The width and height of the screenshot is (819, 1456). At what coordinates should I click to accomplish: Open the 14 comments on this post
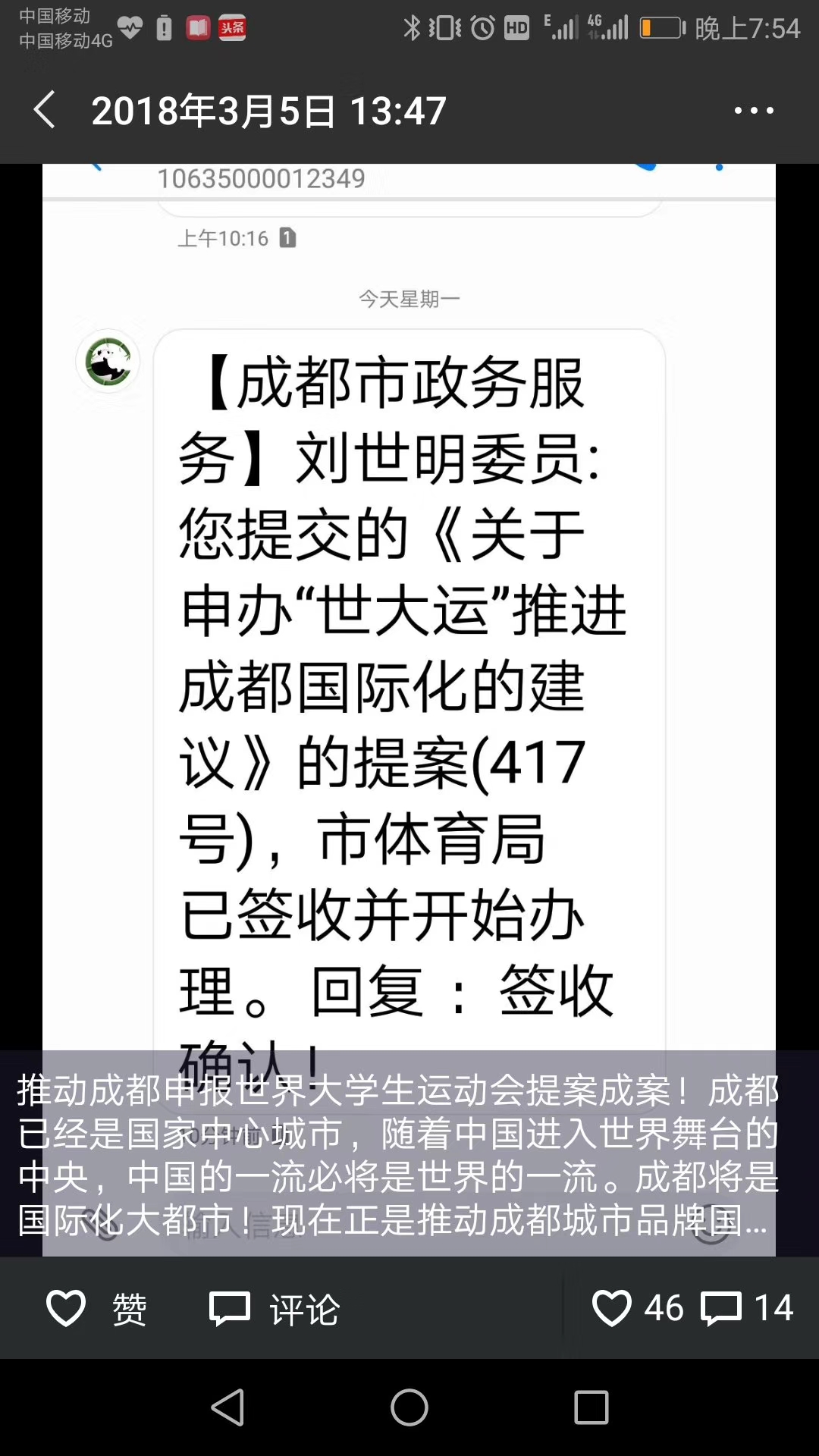click(747, 1309)
